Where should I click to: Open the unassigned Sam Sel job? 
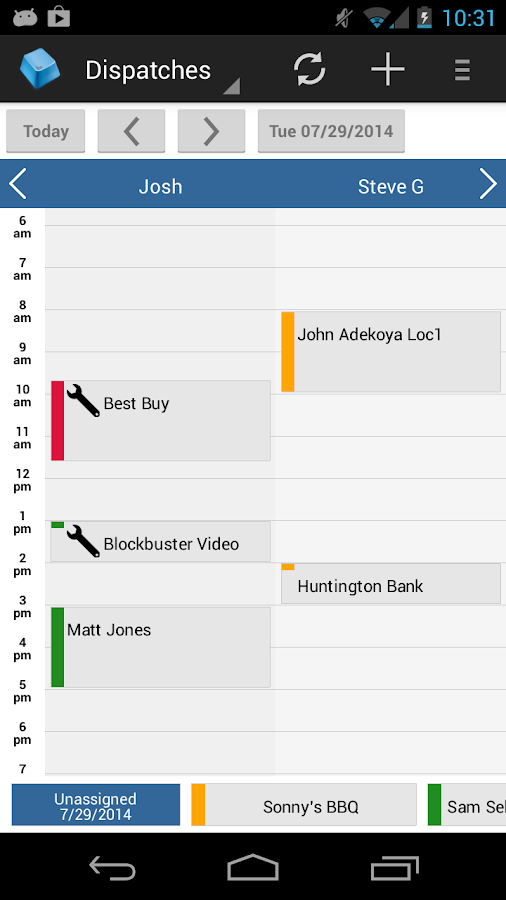coord(467,805)
